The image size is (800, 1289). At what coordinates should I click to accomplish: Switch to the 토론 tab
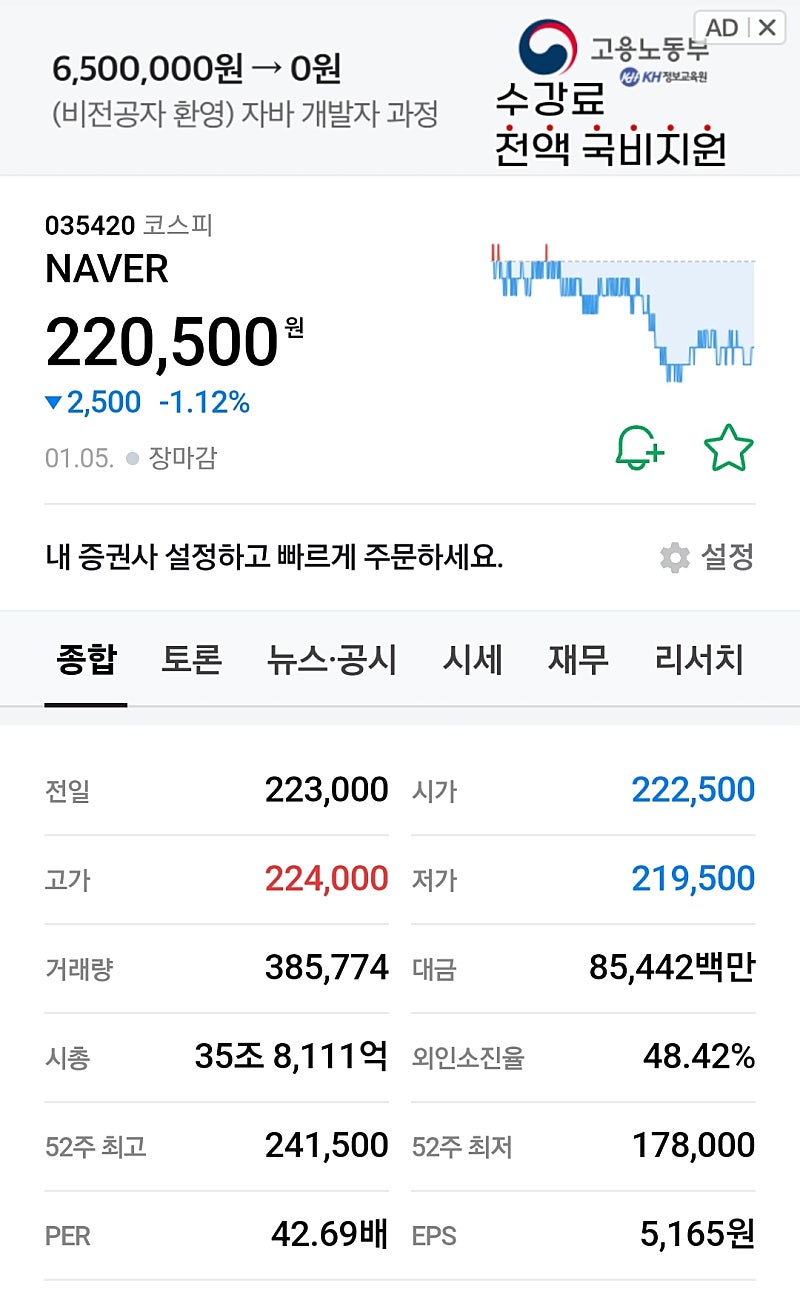click(191, 660)
